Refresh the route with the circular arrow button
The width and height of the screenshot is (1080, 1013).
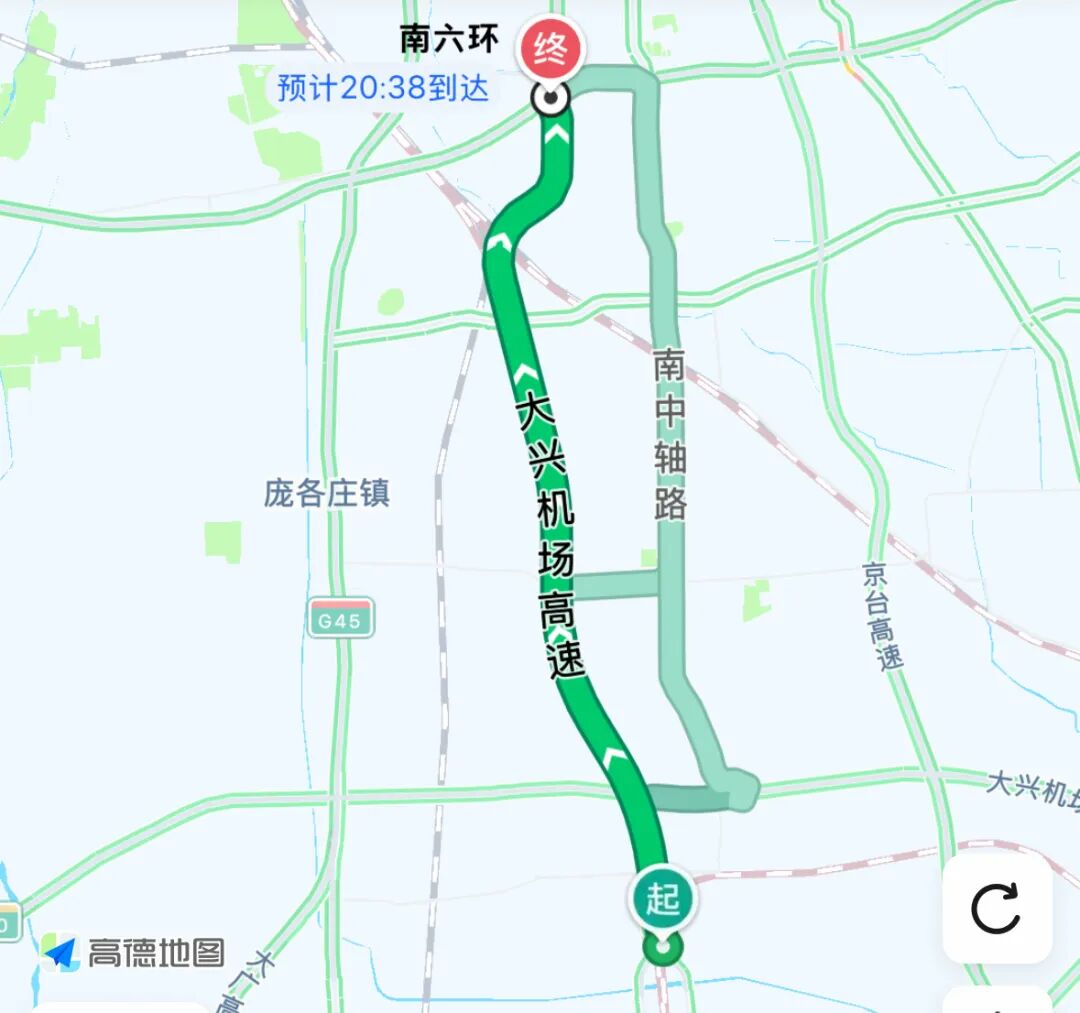click(x=996, y=908)
